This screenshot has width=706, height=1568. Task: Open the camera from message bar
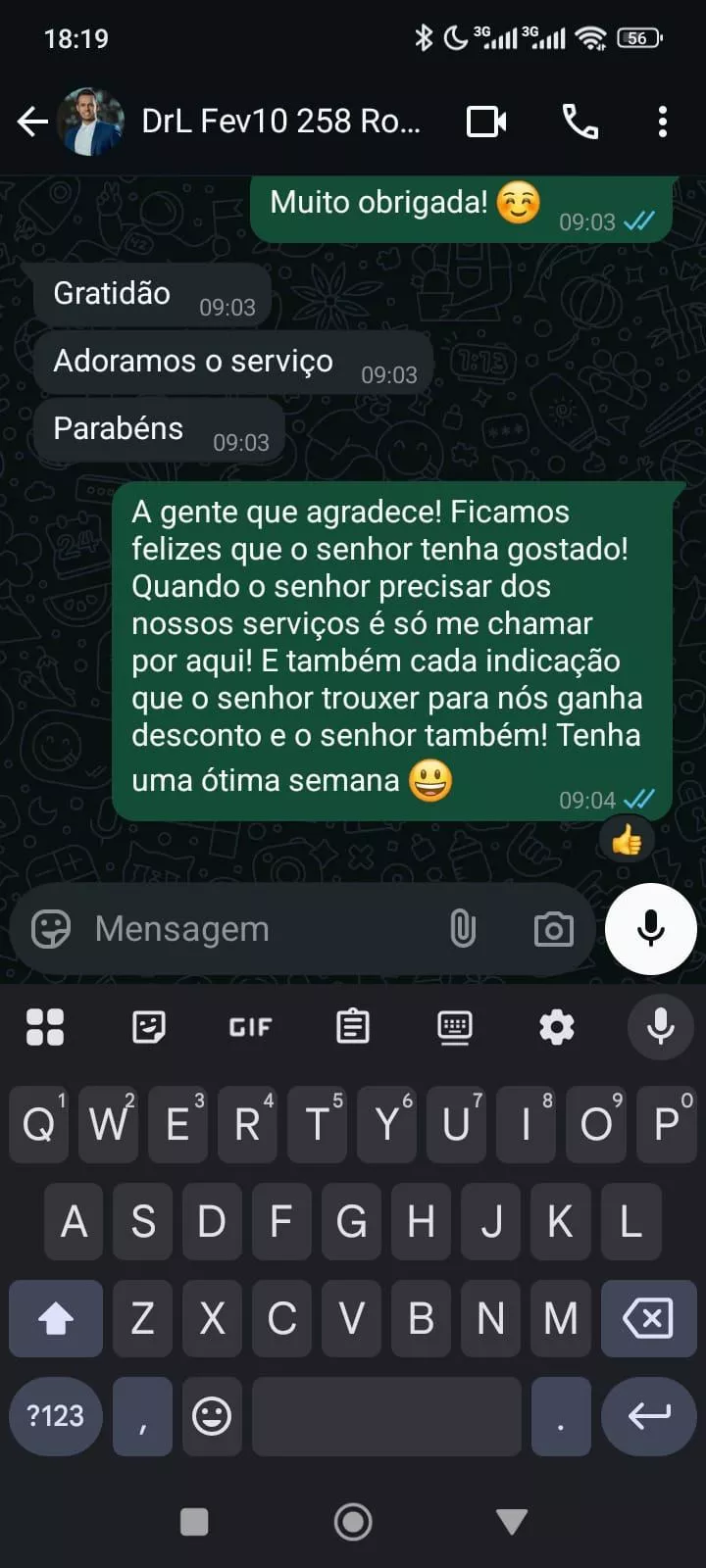point(553,929)
